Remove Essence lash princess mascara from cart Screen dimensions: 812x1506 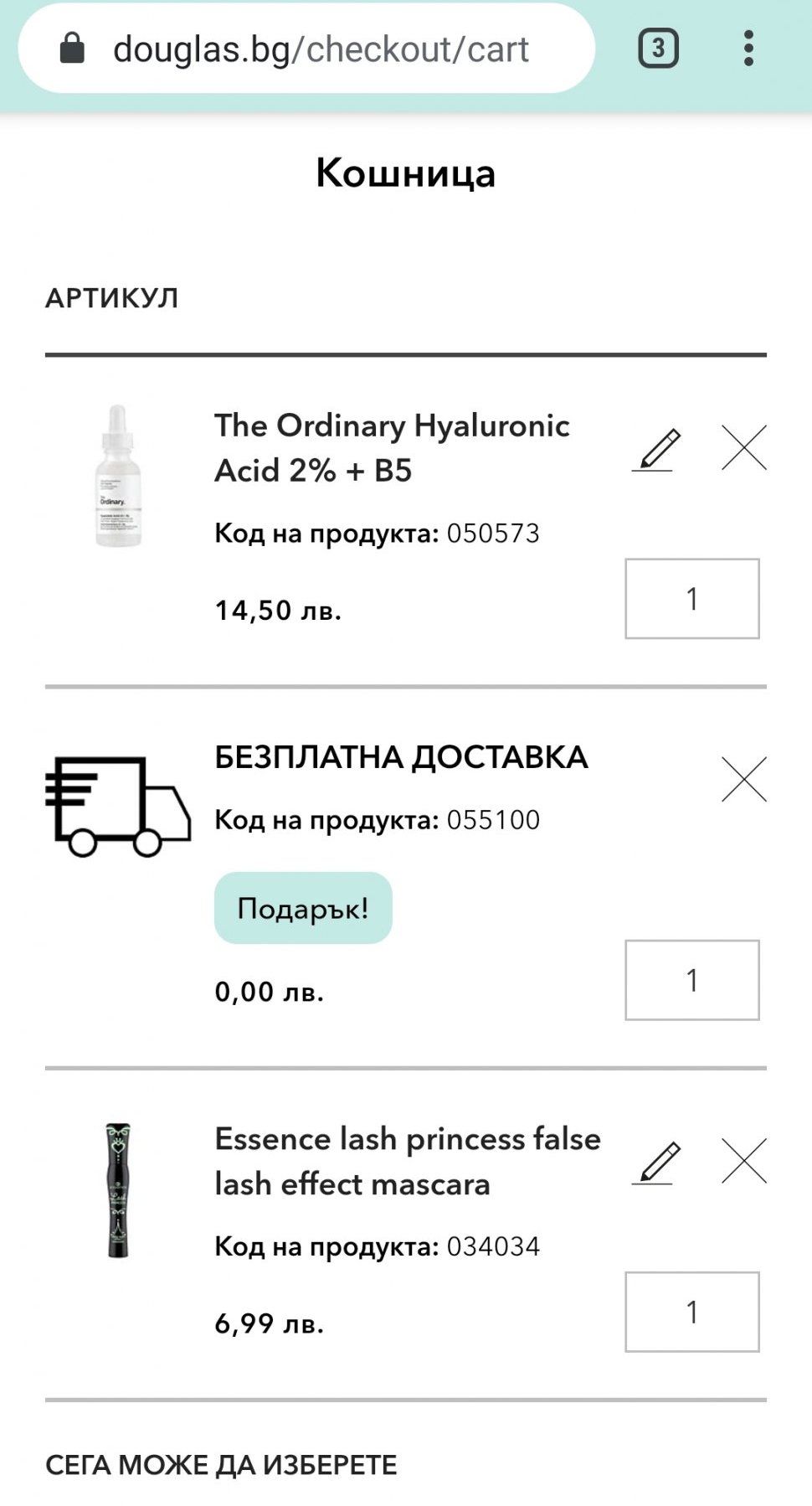click(743, 1161)
